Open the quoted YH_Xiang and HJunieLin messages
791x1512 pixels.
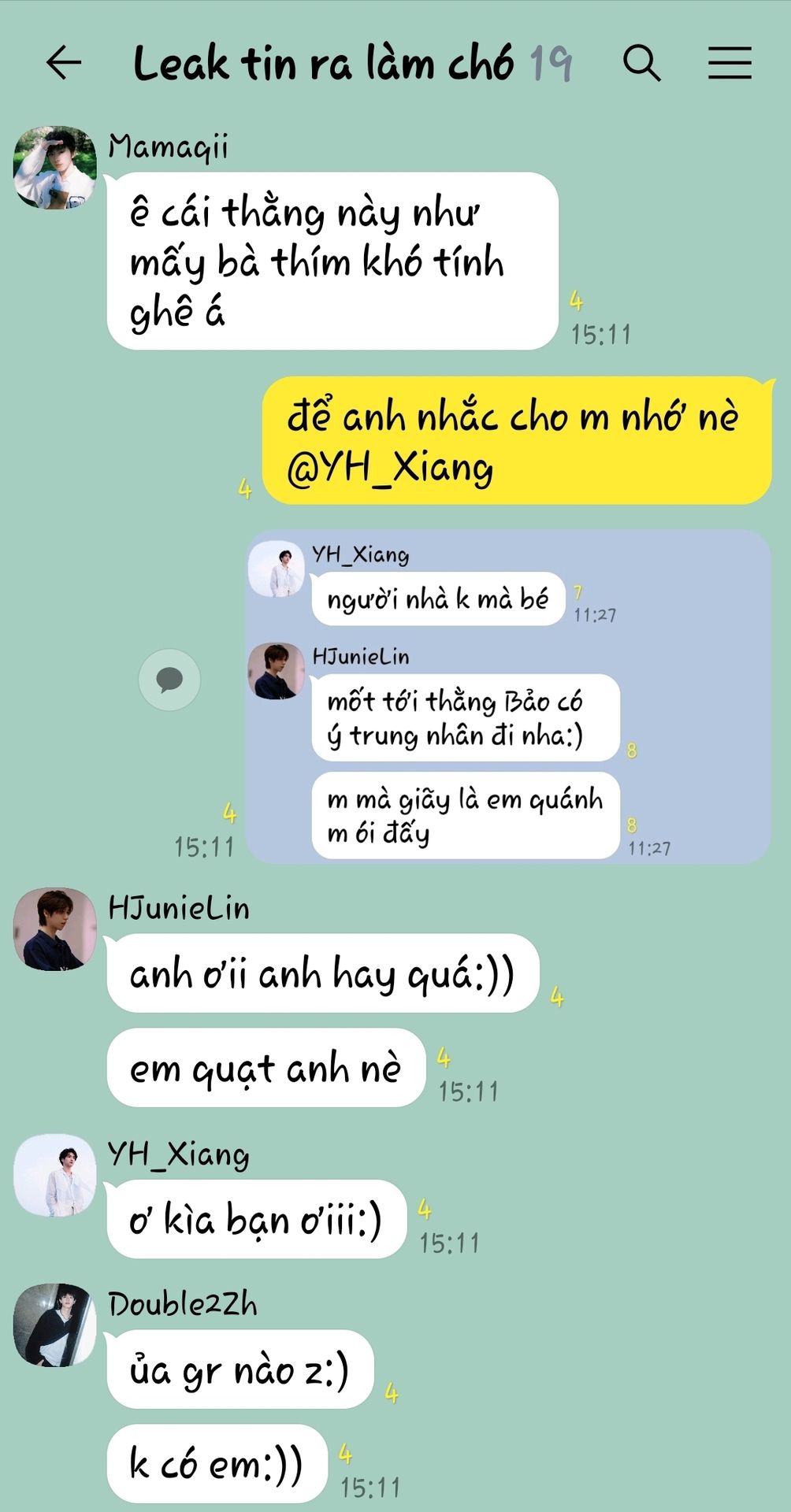508,697
